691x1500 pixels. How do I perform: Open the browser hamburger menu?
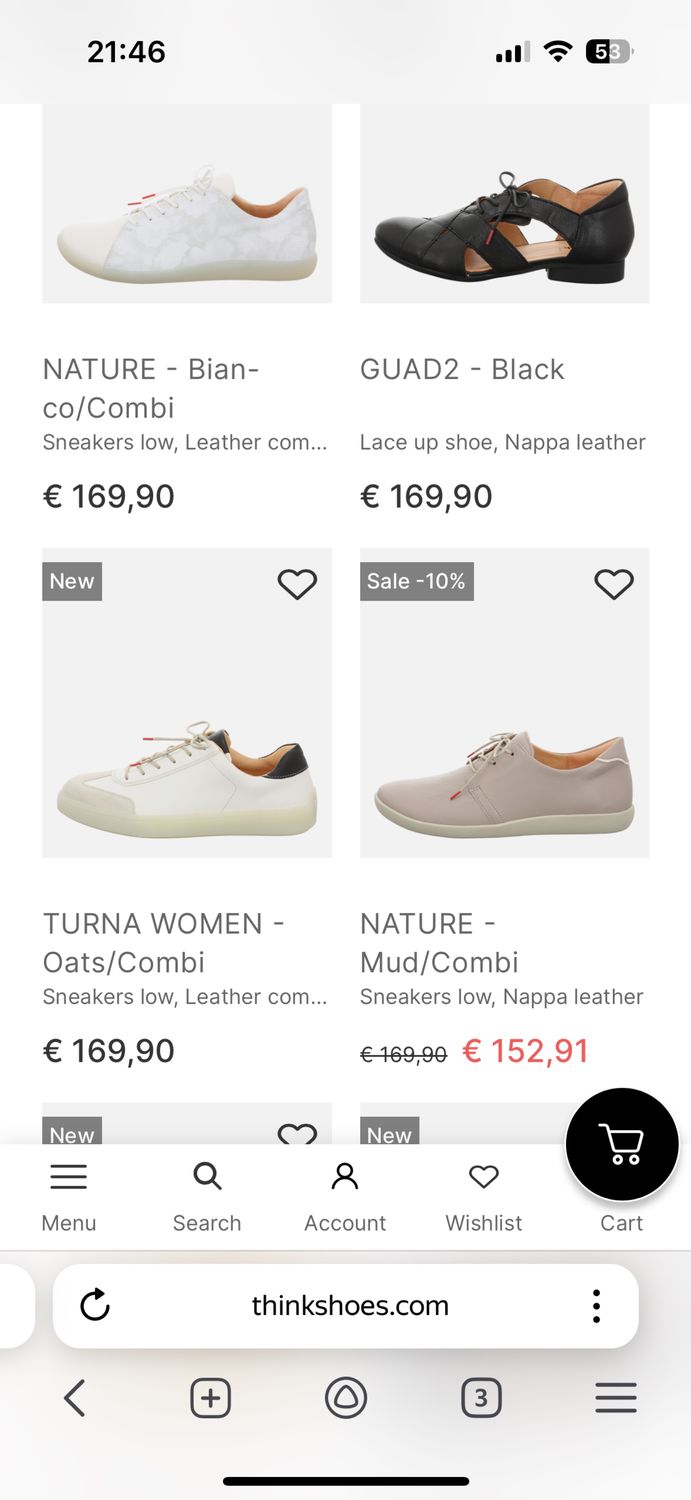coord(616,1398)
